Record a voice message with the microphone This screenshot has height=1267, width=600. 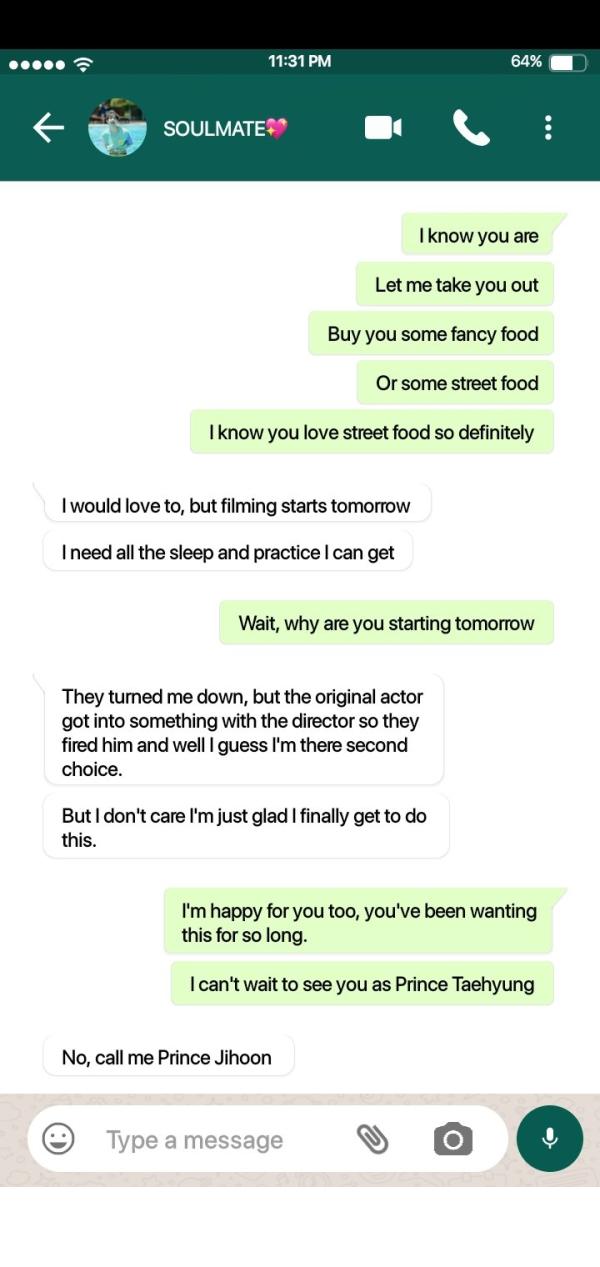tap(549, 1138)
